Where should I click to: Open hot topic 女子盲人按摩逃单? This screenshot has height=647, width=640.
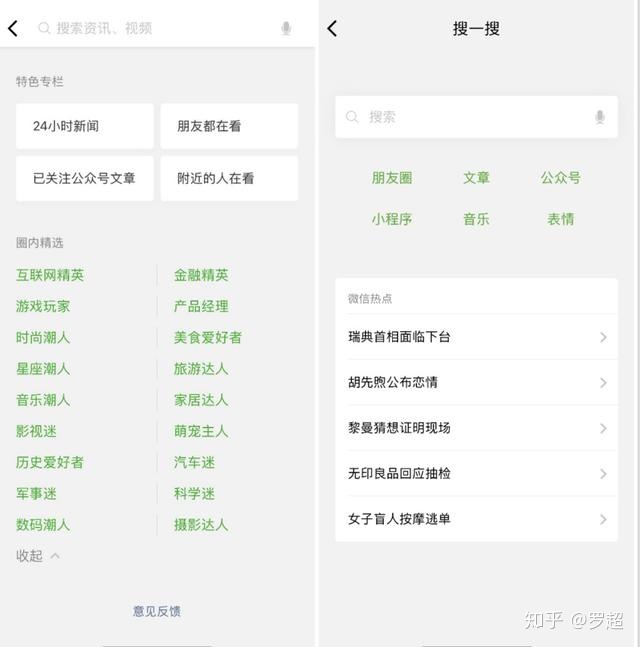[476, 519]
